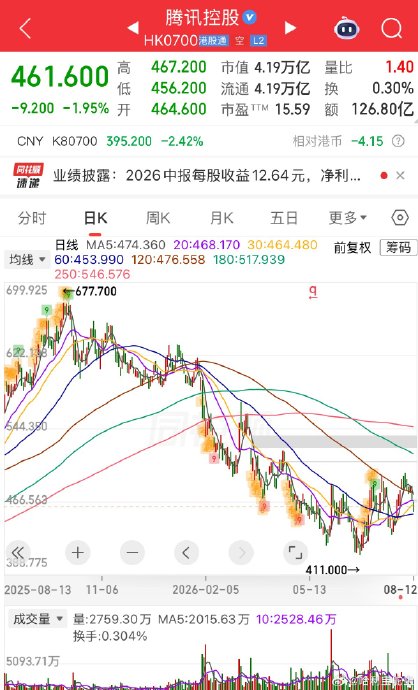Go back using the header arrow
This screenshot has height=690, width=418.
coord(25,29)
